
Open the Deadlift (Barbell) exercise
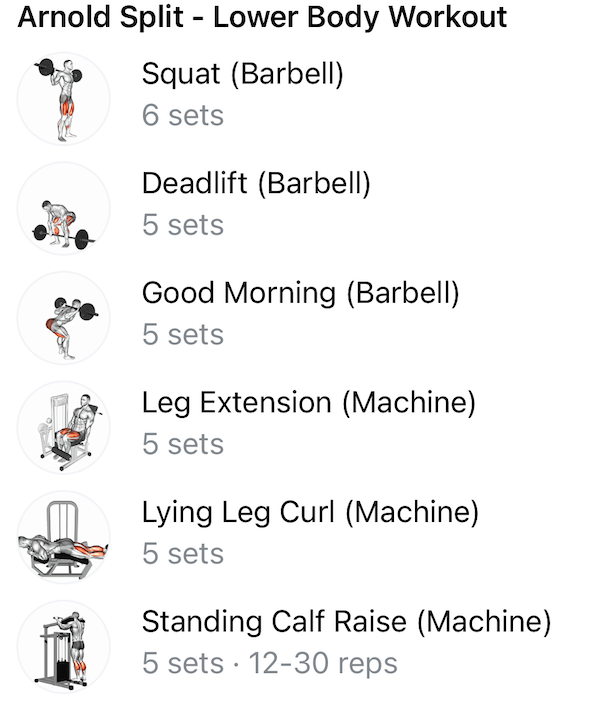coord(256,184)
